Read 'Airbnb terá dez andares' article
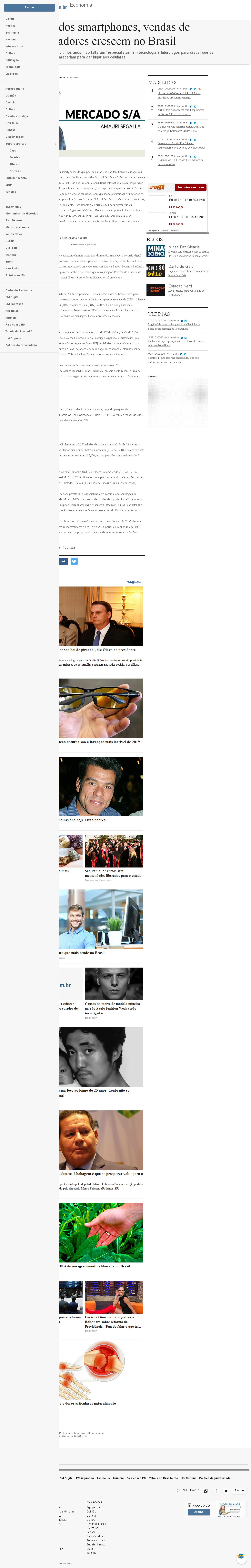The height and width of the screenshot is (1568, 251). point(180,111)
